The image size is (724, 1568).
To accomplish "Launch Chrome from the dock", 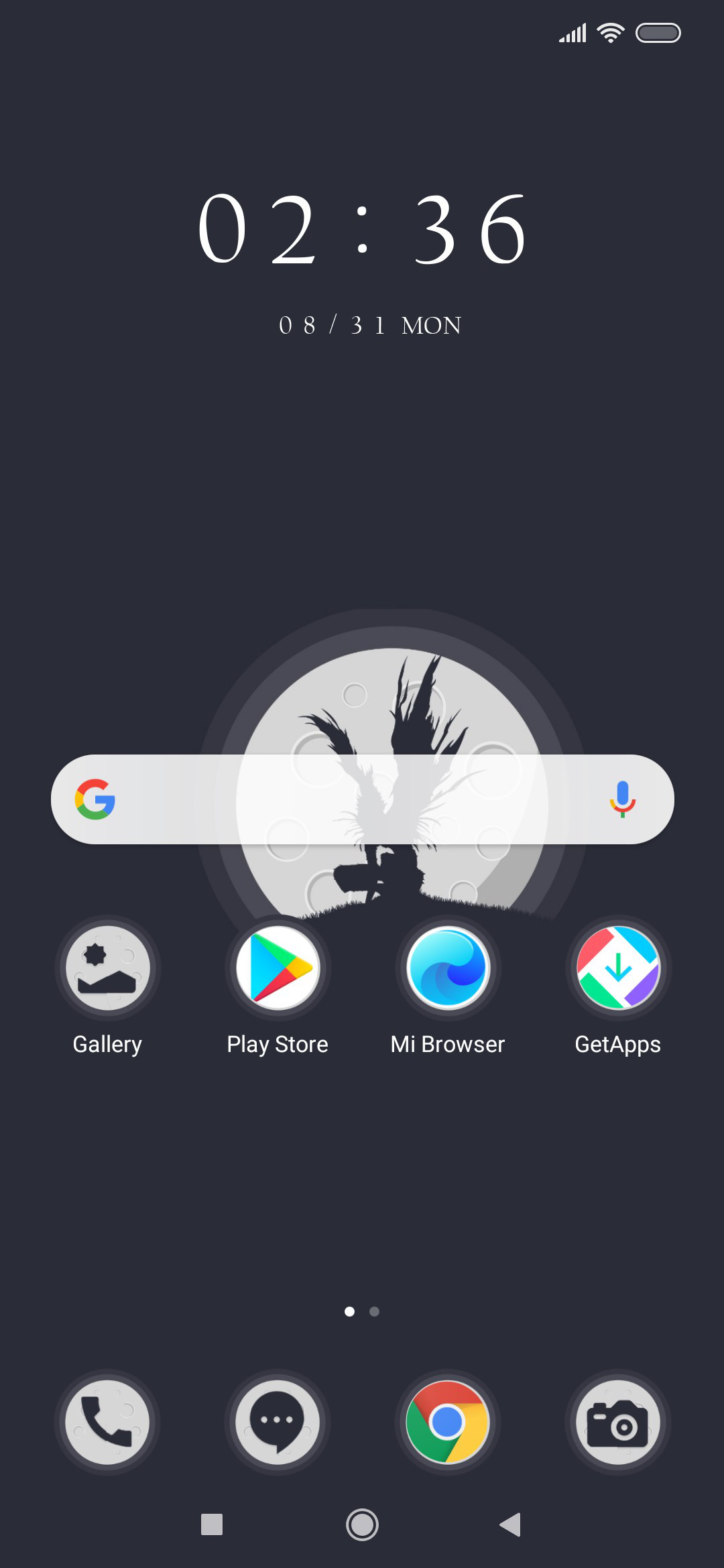I will (x=448, y=1422).
